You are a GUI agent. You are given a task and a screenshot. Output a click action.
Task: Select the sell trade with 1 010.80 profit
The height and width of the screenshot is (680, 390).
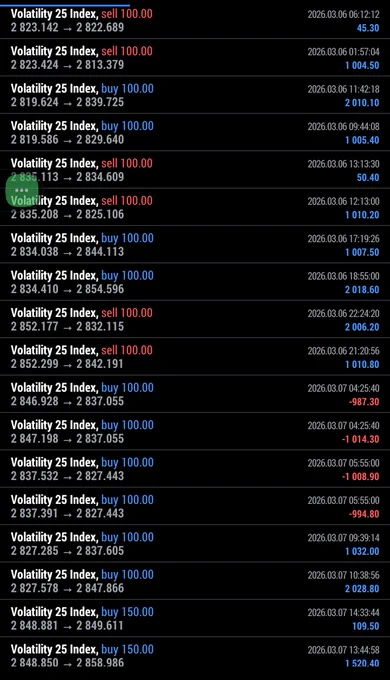tap(195, 356)
